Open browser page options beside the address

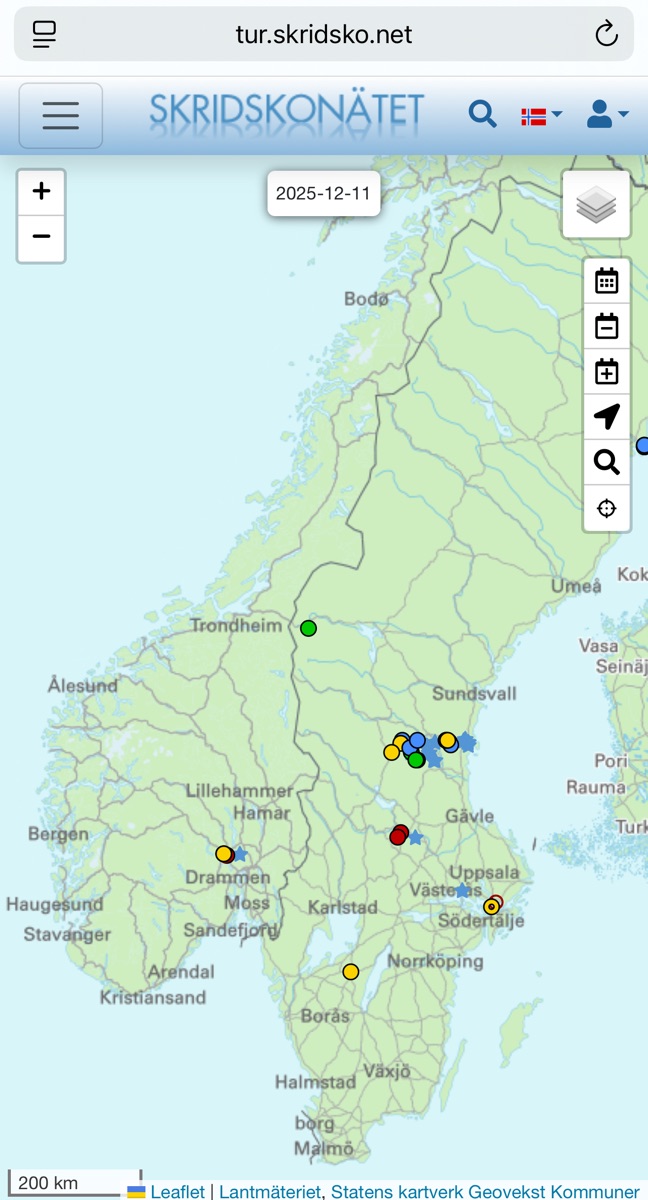pyautogui.click(x=44, y=35)
